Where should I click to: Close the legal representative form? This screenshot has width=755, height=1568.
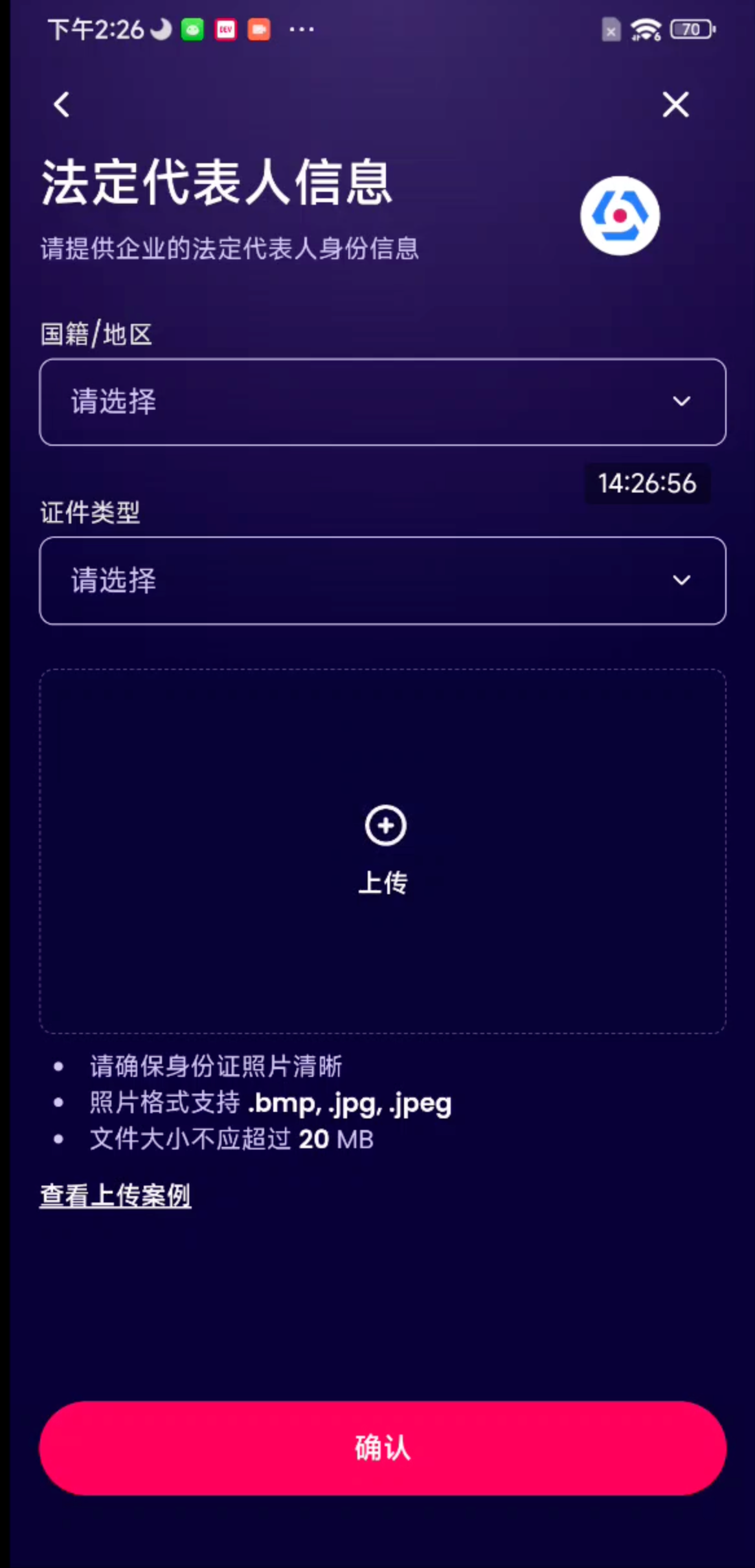(675, 104)
